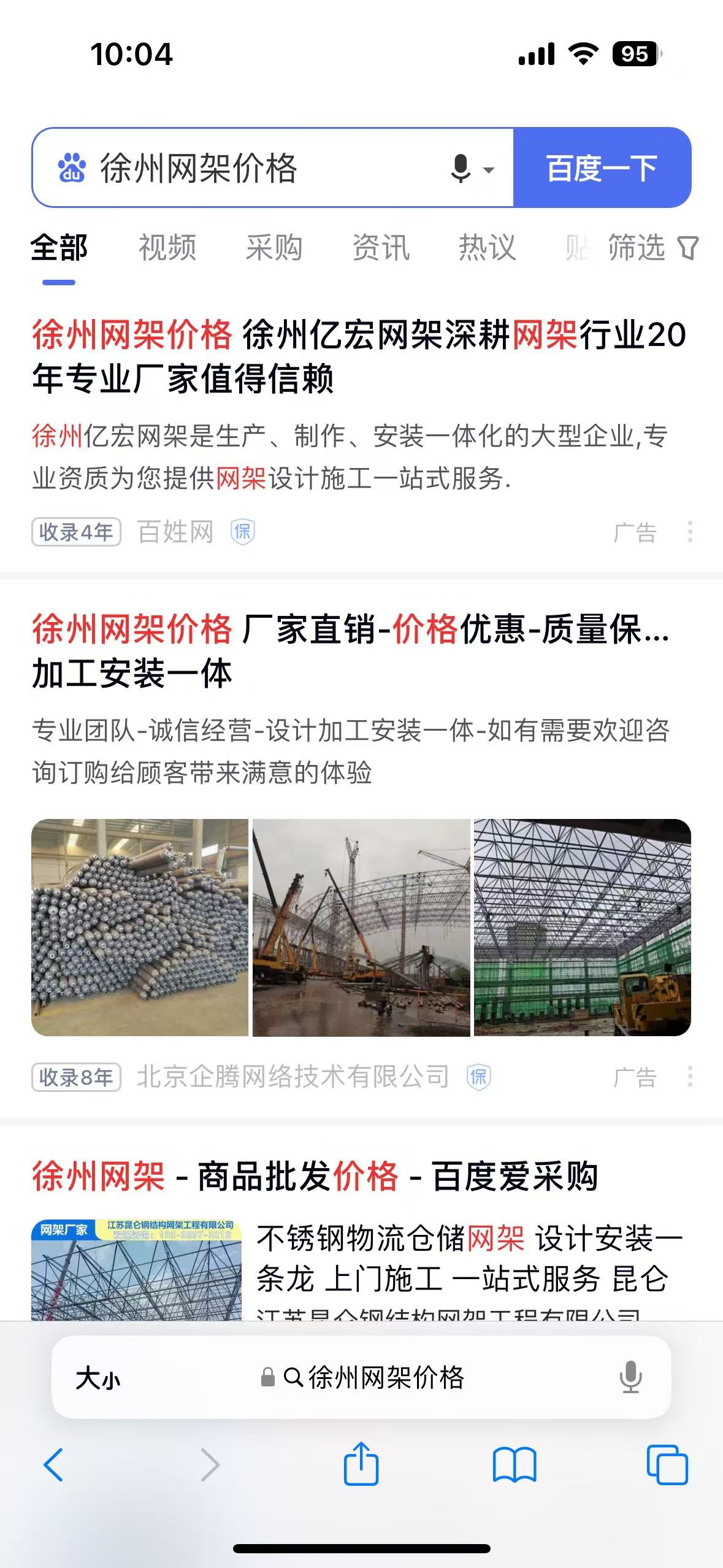Viewport: 723px width, 1568px height.
Task: Switch to the 热议 tab
Action: point(487,248)
